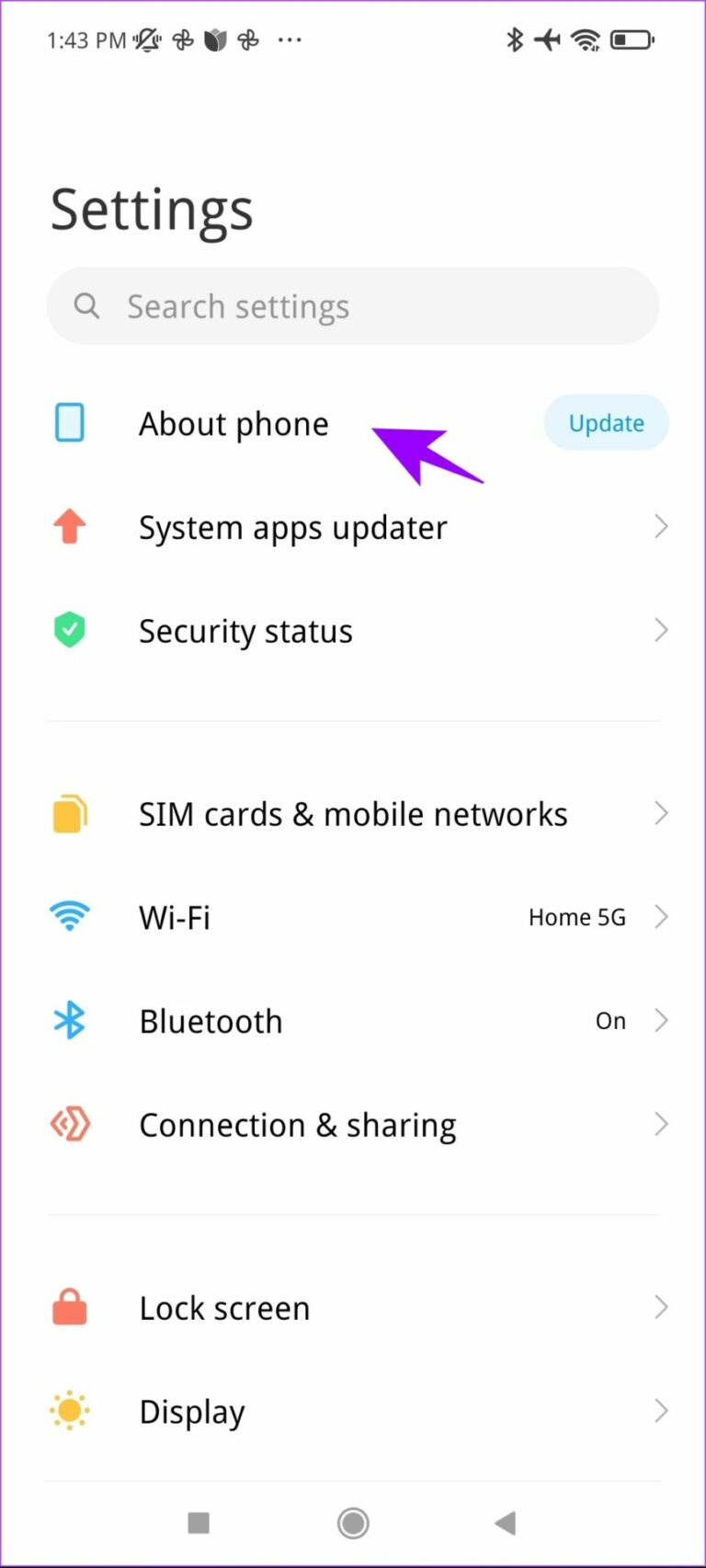Expand the SIM cards & mobile networks chevron
The width and height of the screenshot is (706, 1568).
click(660, 813)
